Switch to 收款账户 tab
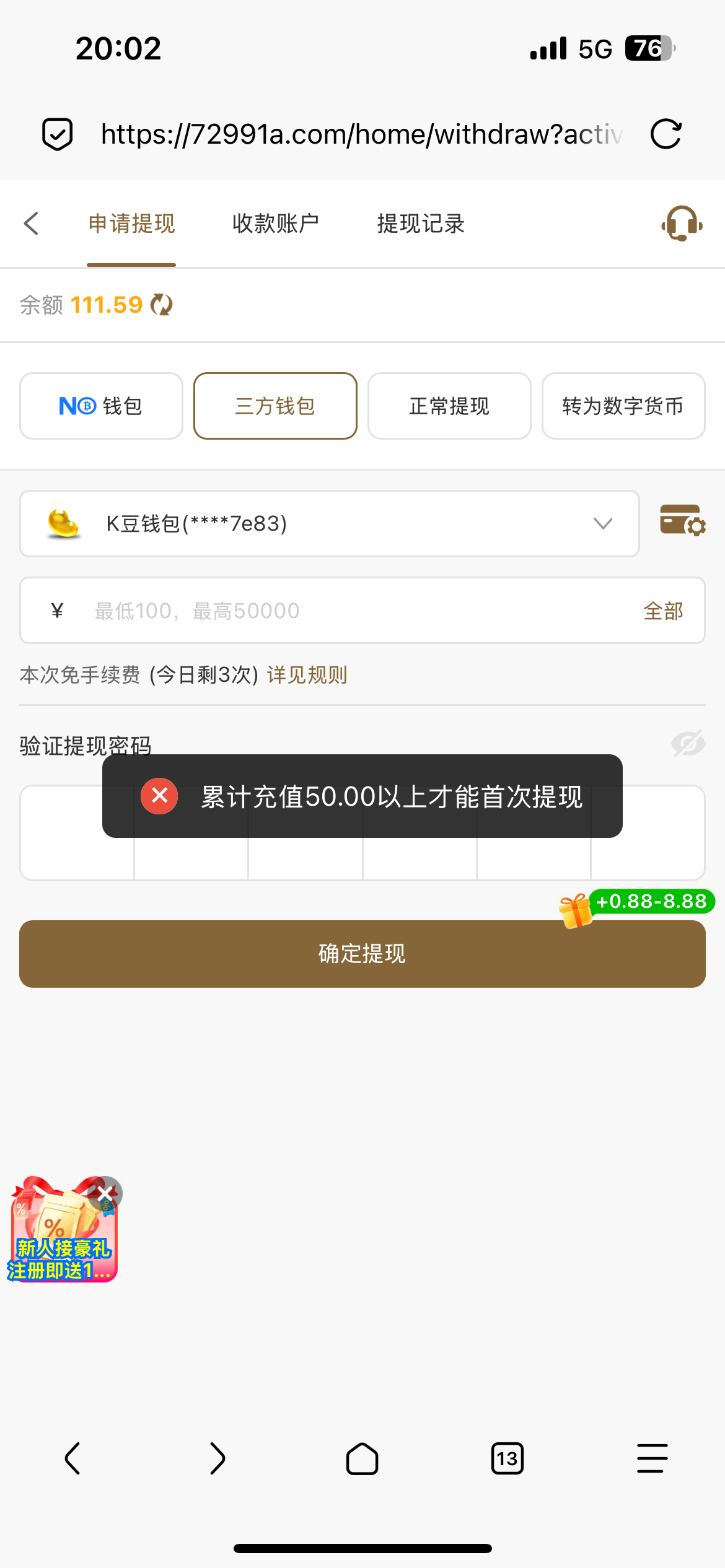This screenshot has height=1568, width=725. 275,224
